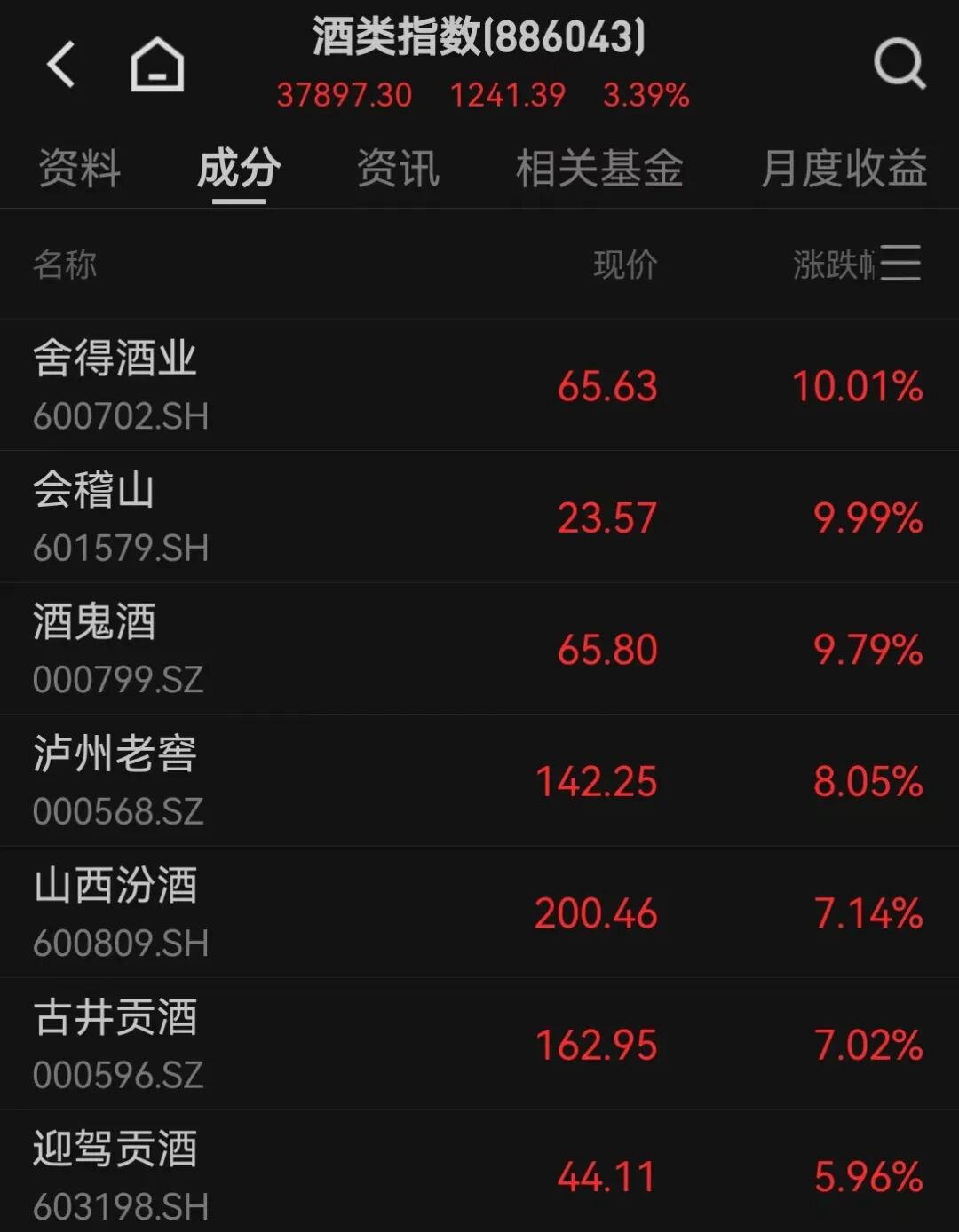
Task: Select the 成分 tab
Action: click(239, 168)
